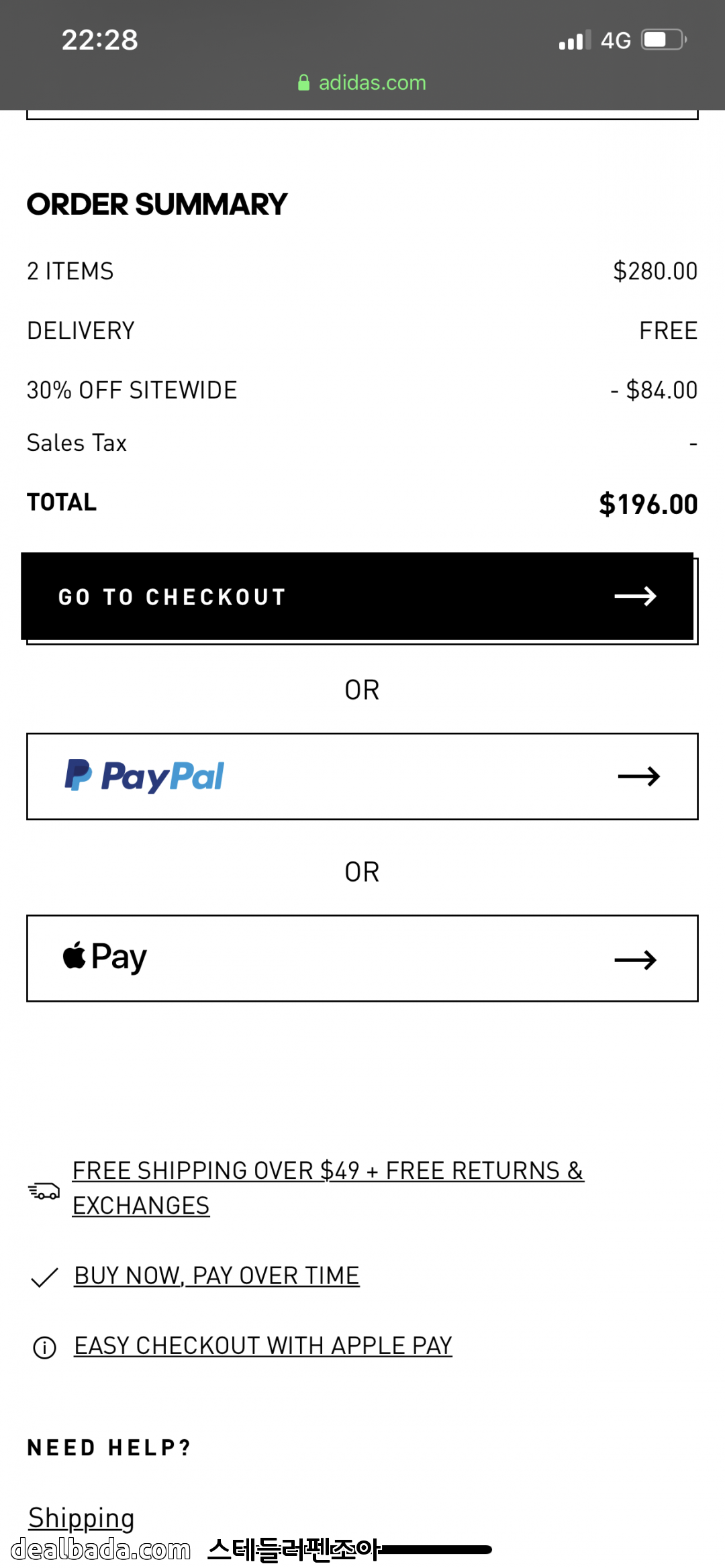Choose Apple Pay checkout
This screenshot has height=1568, width=725.
coord(362,958)
